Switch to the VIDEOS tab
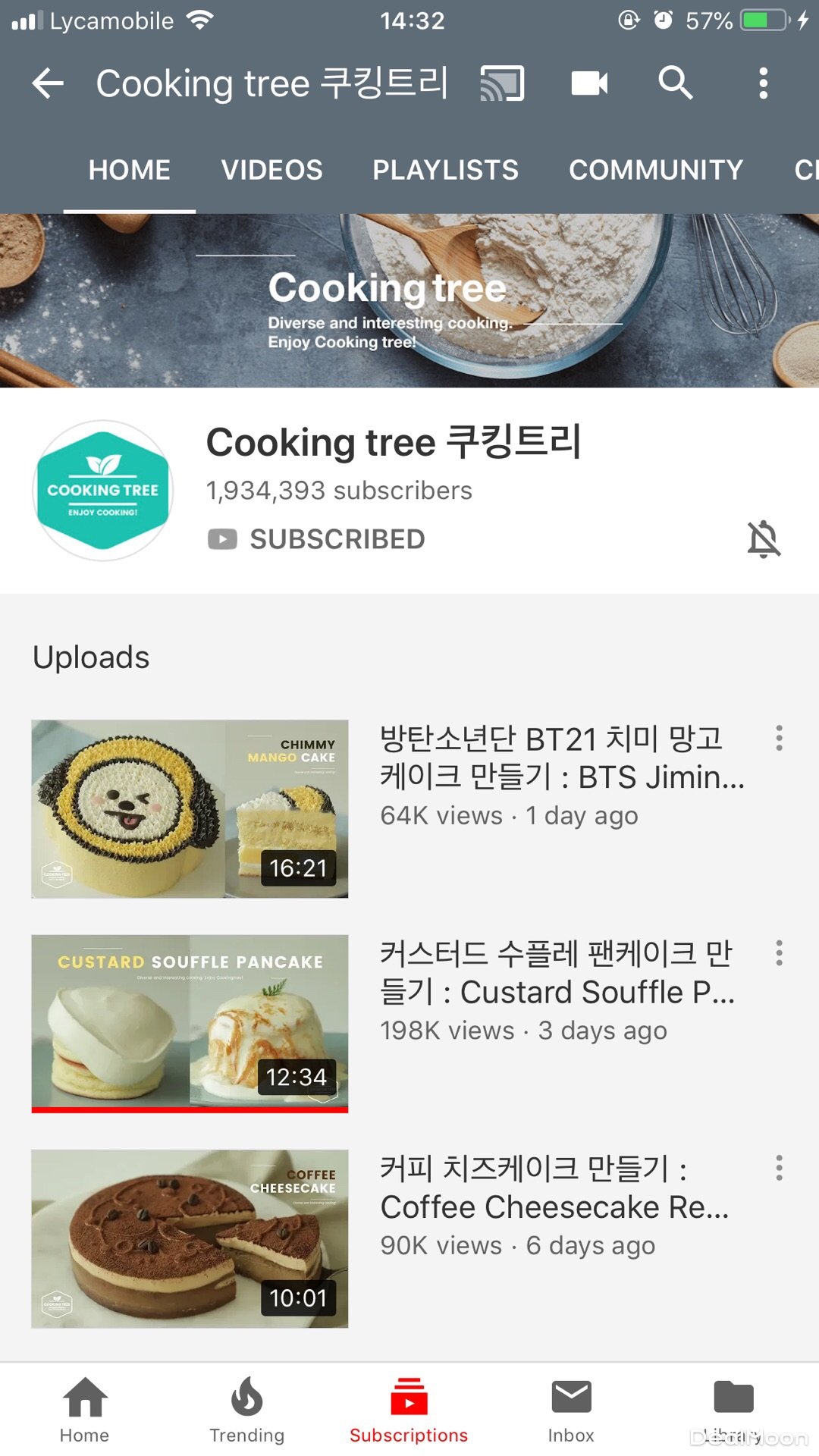 pyautogui.click(x=271, y=170)
